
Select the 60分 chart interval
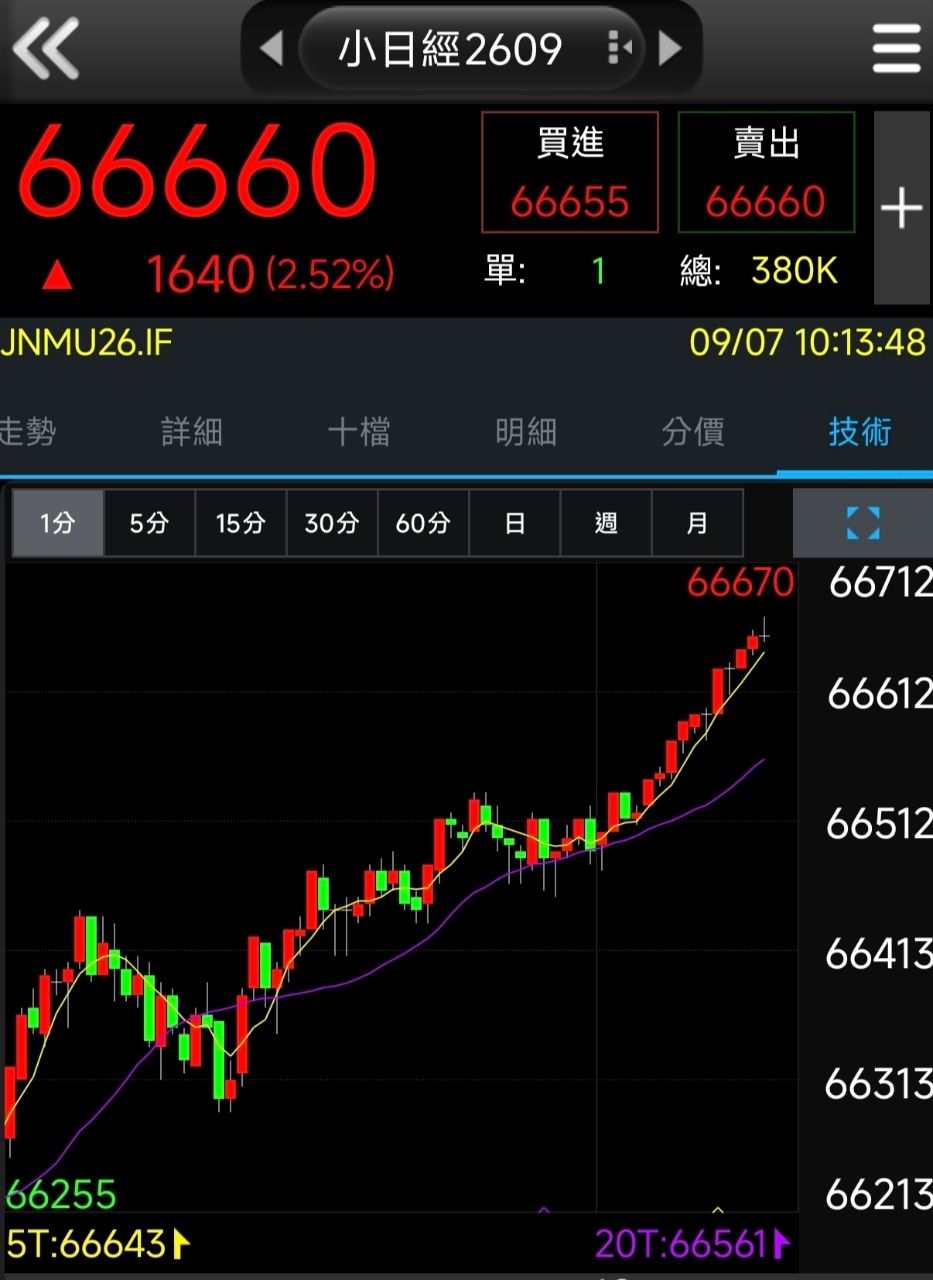[423, 523]
